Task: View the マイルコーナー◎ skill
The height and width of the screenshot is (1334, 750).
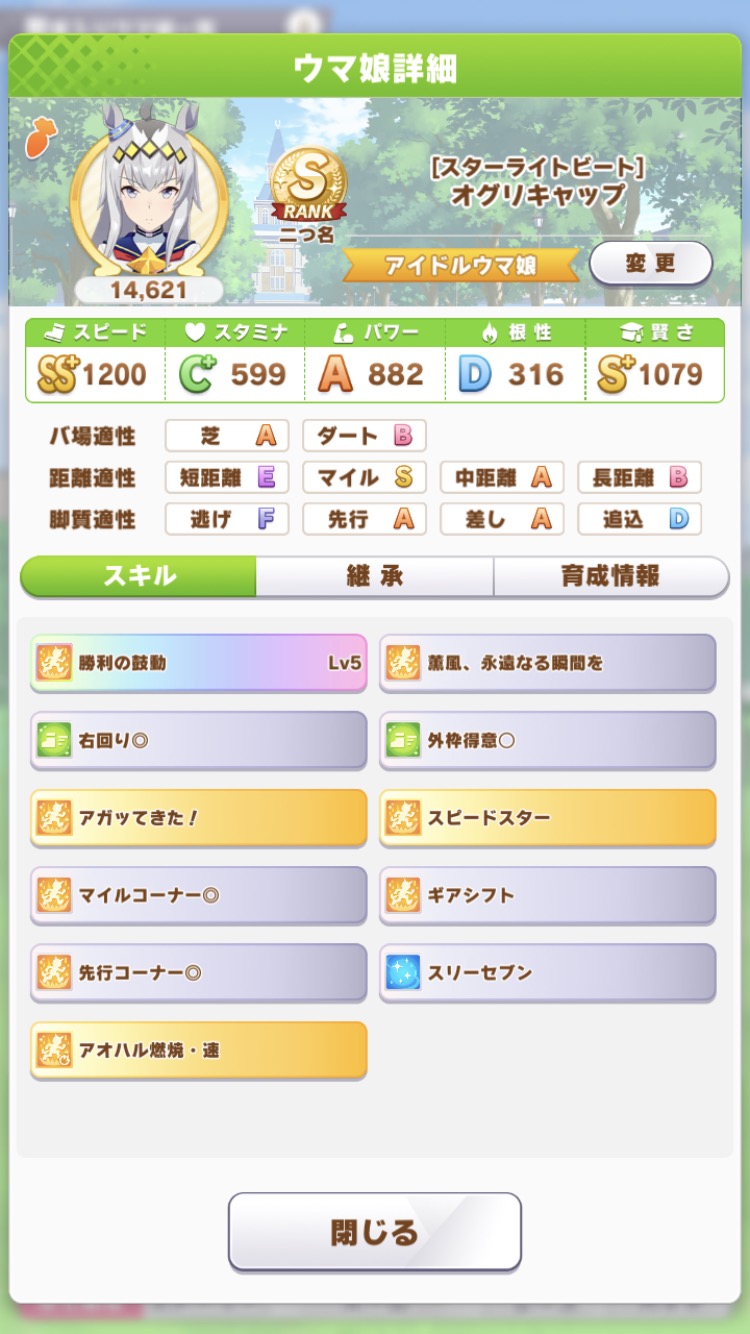Action: coord(198,894)
